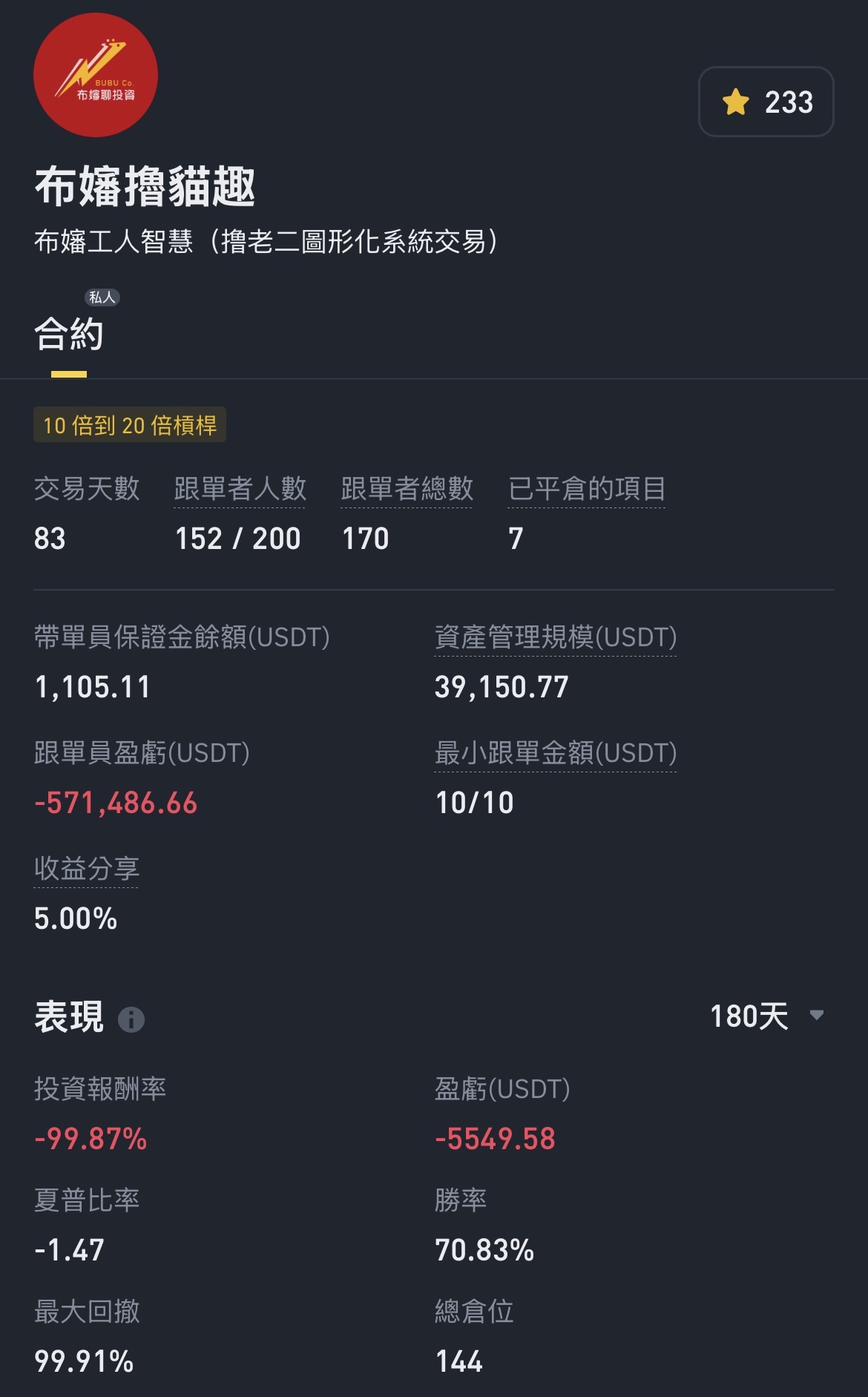Show explanation for 跟單者總數
This screenshot has width=868, height=1397.
[x=407, y=489]
